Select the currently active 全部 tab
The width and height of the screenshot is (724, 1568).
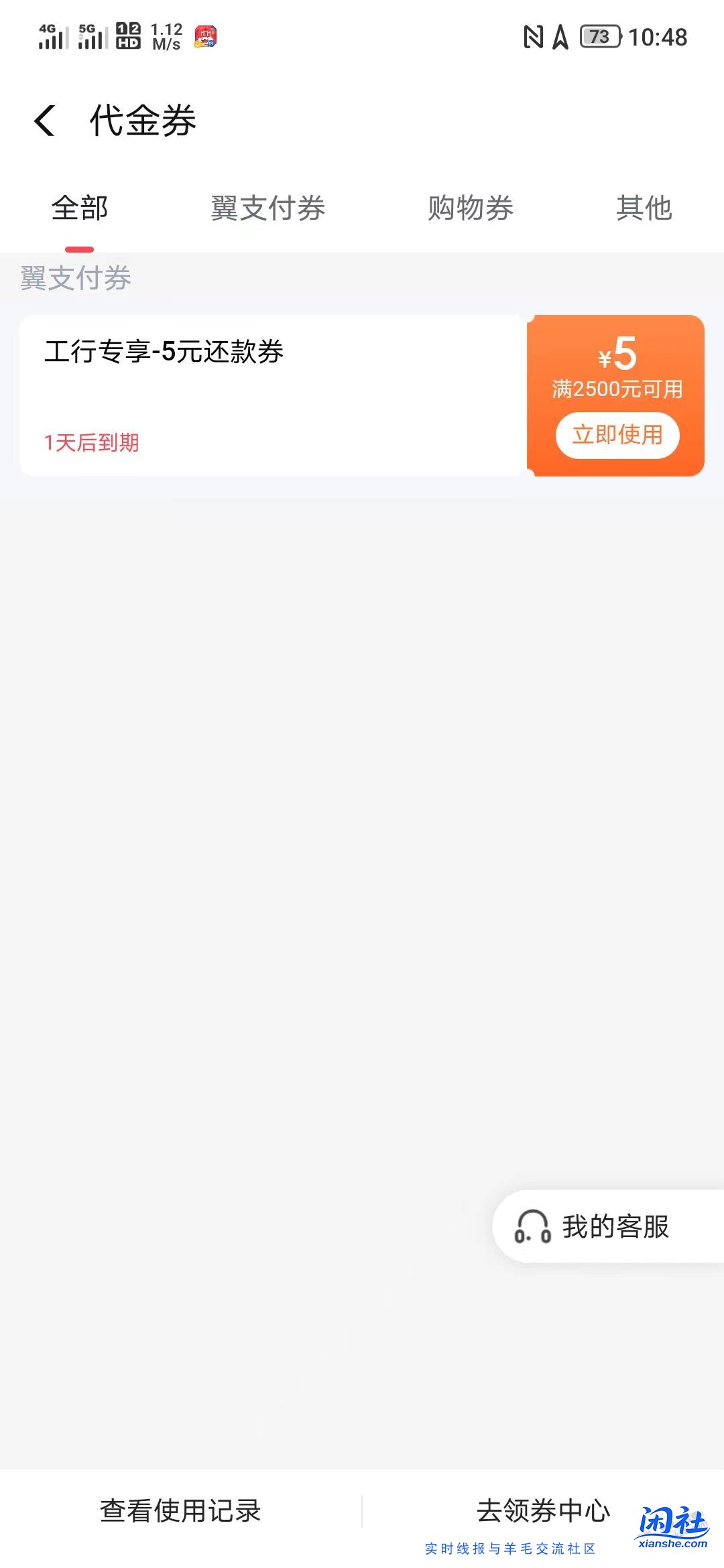click(x=80, y=209)
